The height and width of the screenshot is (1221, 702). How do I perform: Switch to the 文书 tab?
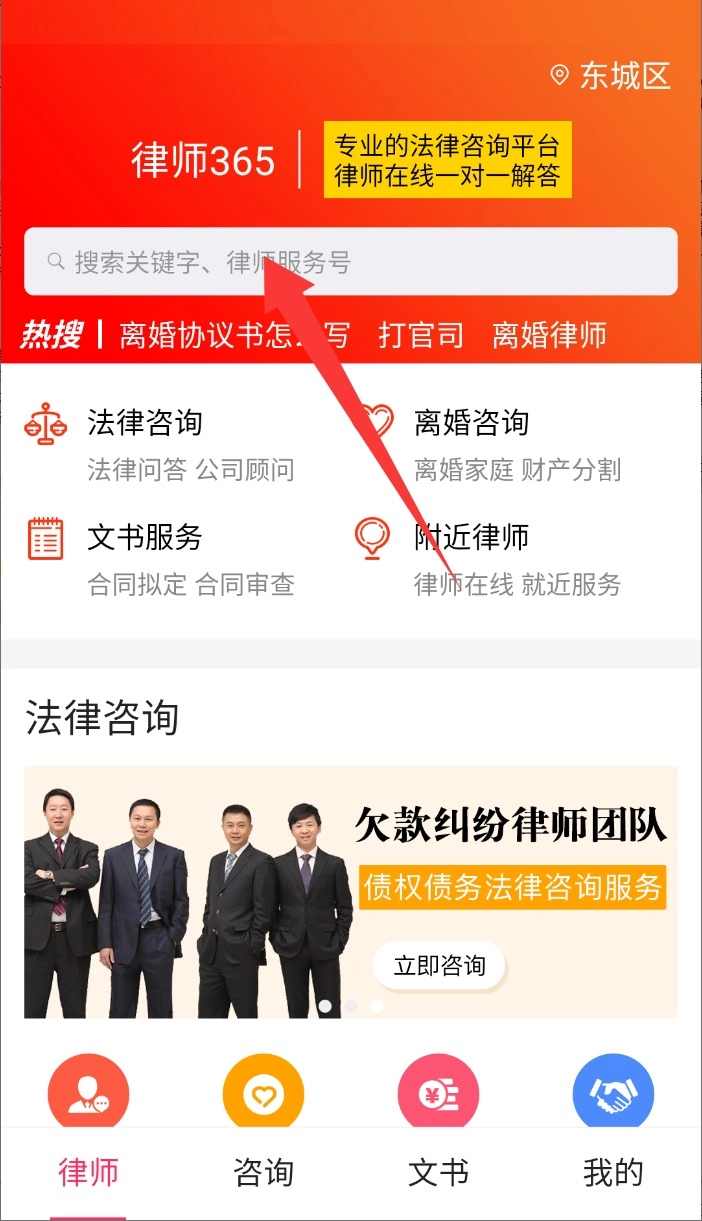[438, 1173]
